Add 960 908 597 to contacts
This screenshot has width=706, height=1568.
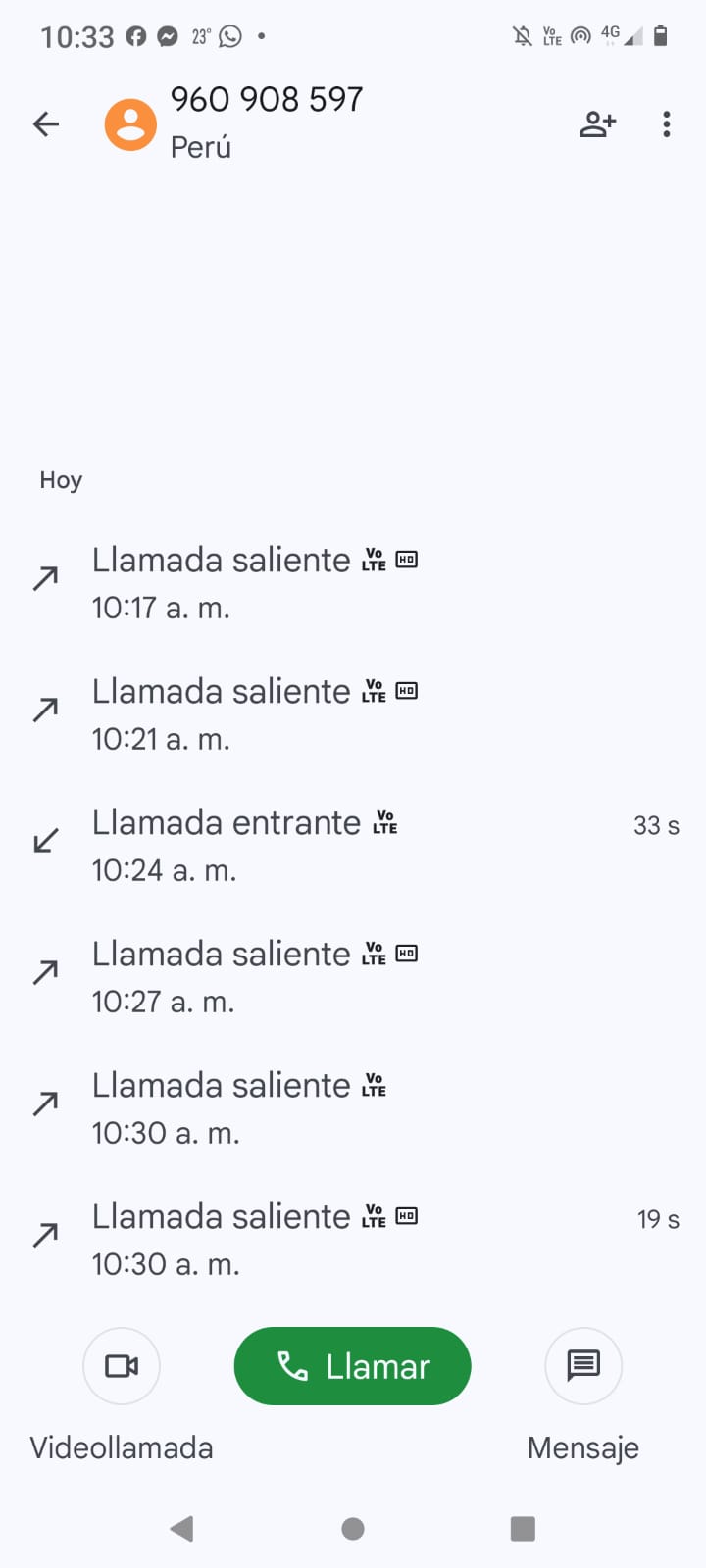point(597,124)
